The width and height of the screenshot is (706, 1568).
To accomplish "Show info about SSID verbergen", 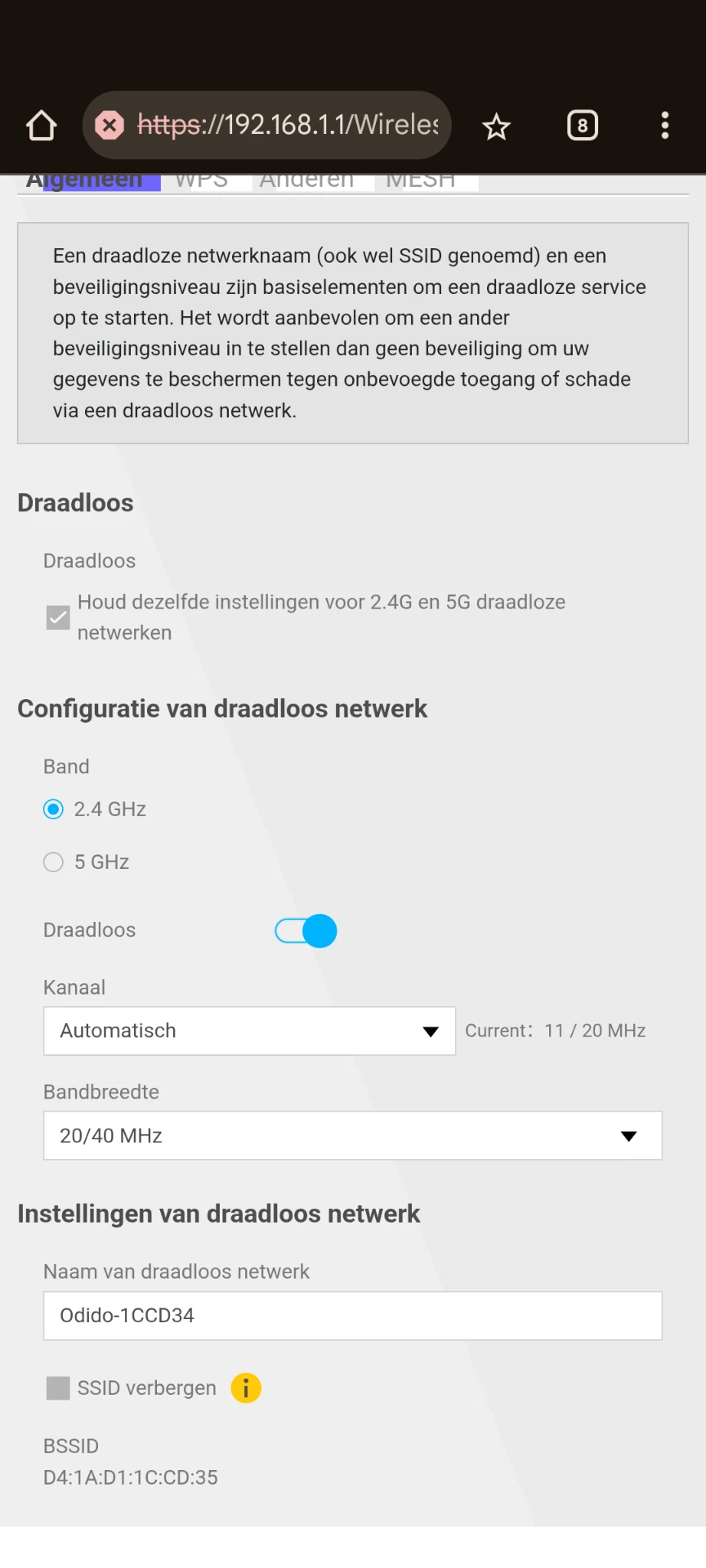I will tap(246, 1388).
